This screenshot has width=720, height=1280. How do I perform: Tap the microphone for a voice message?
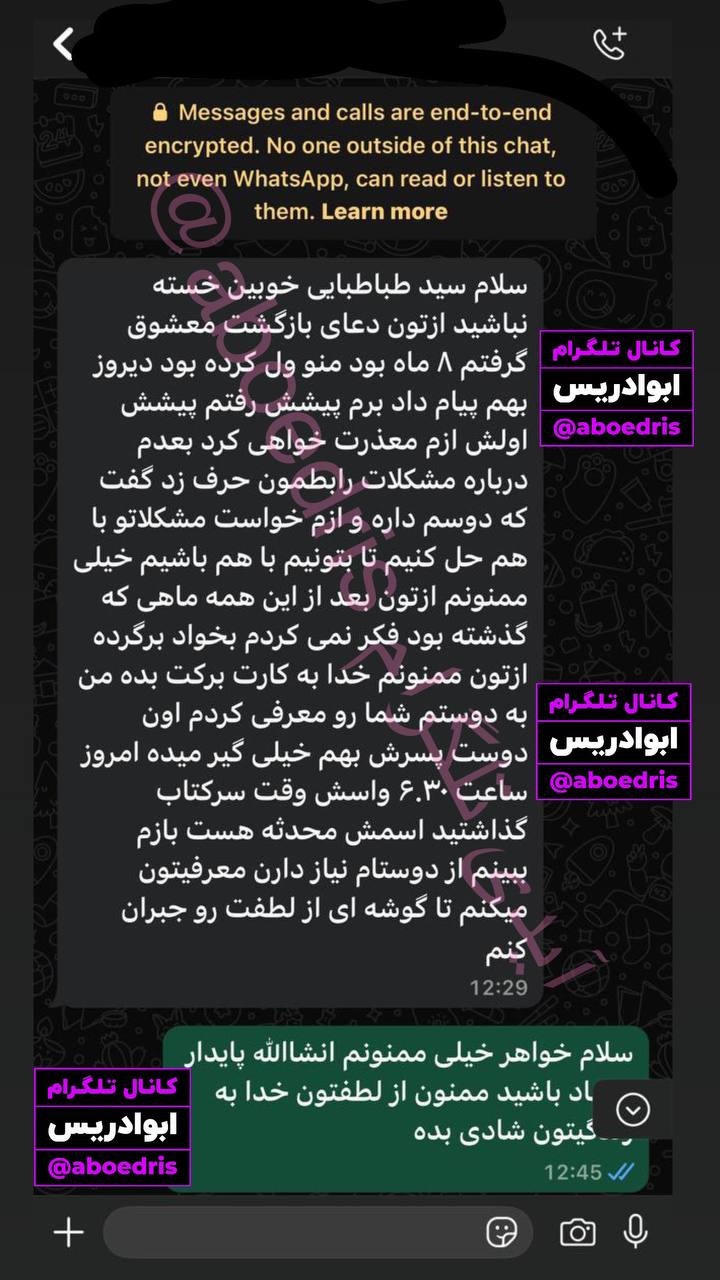point(635,1232)
